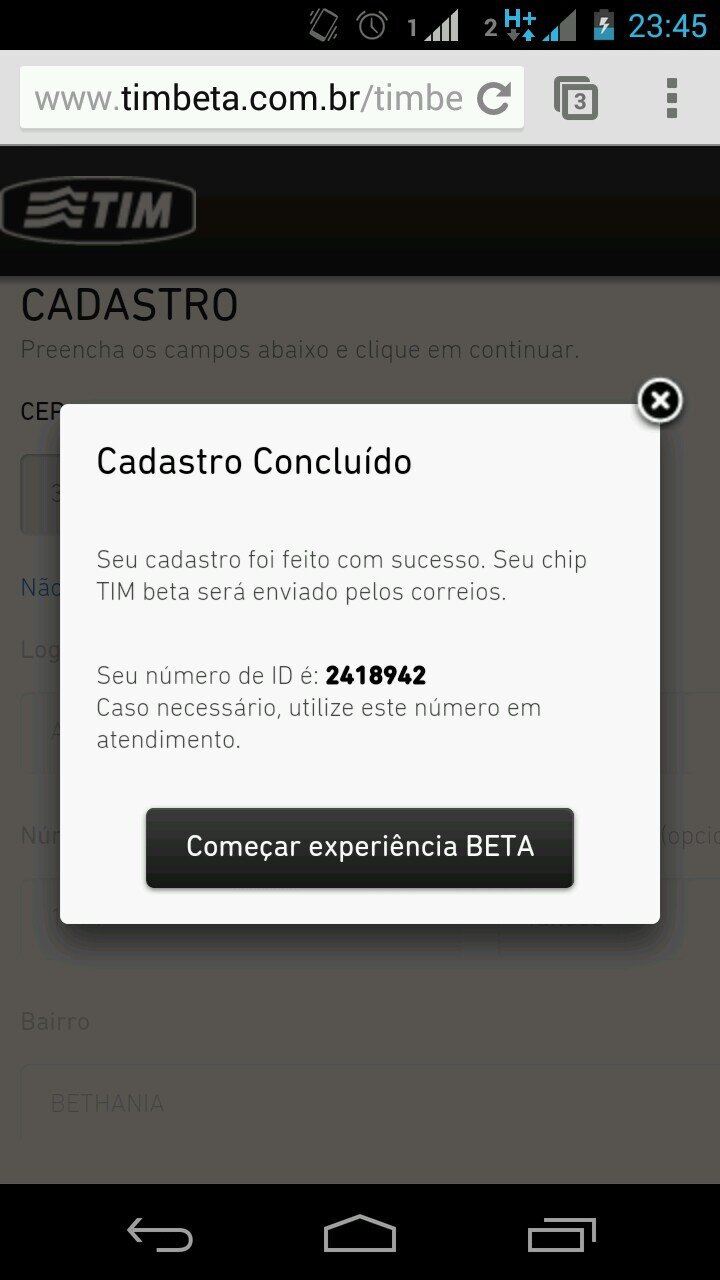The image size is (720, 1280).
Task: Go to the home screen
Action: [360, 1233]
